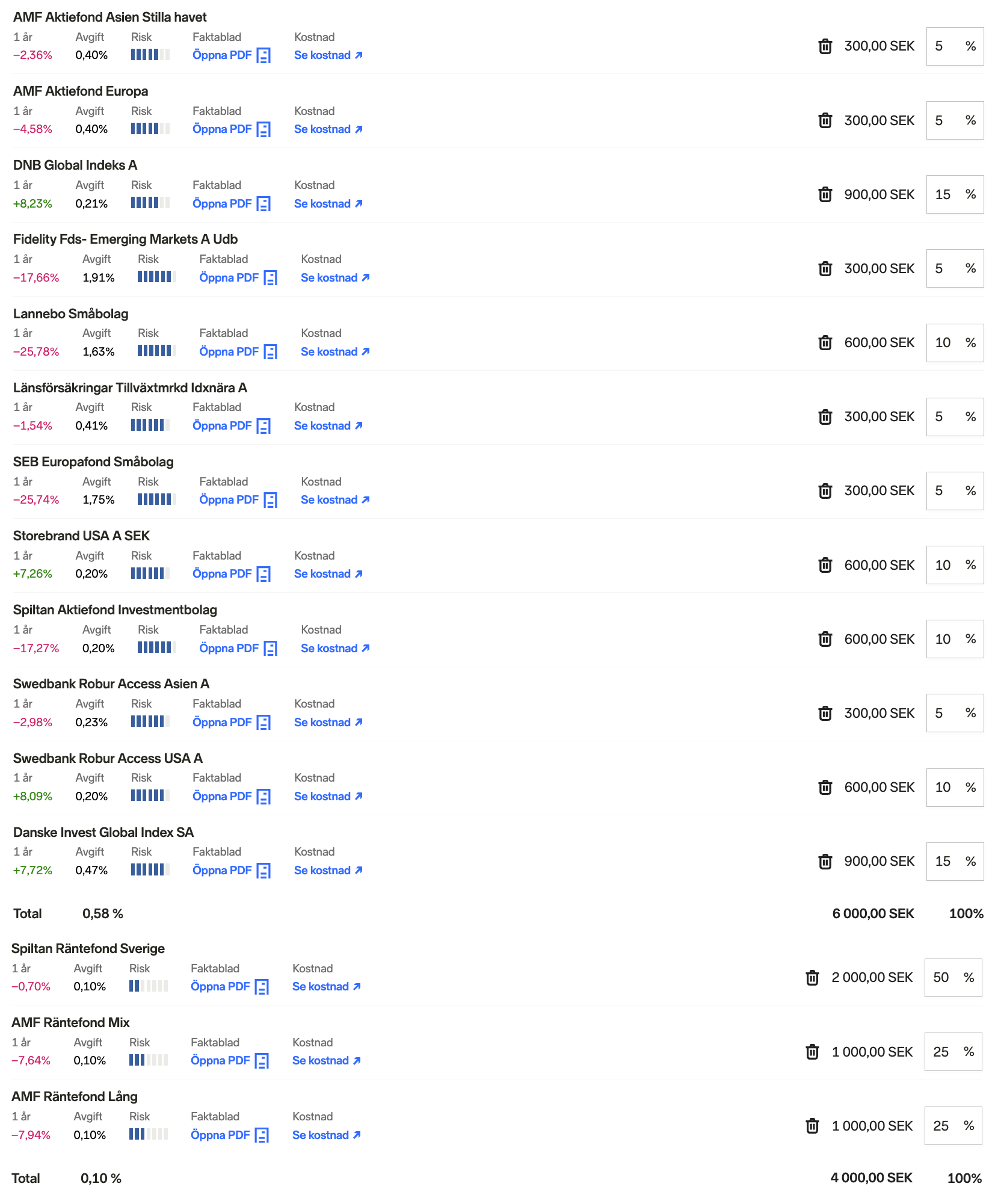This screenshot has height=1204, width=995.
Task: View cost details for DNB Global Indeks A
Action: click(328, 204)
